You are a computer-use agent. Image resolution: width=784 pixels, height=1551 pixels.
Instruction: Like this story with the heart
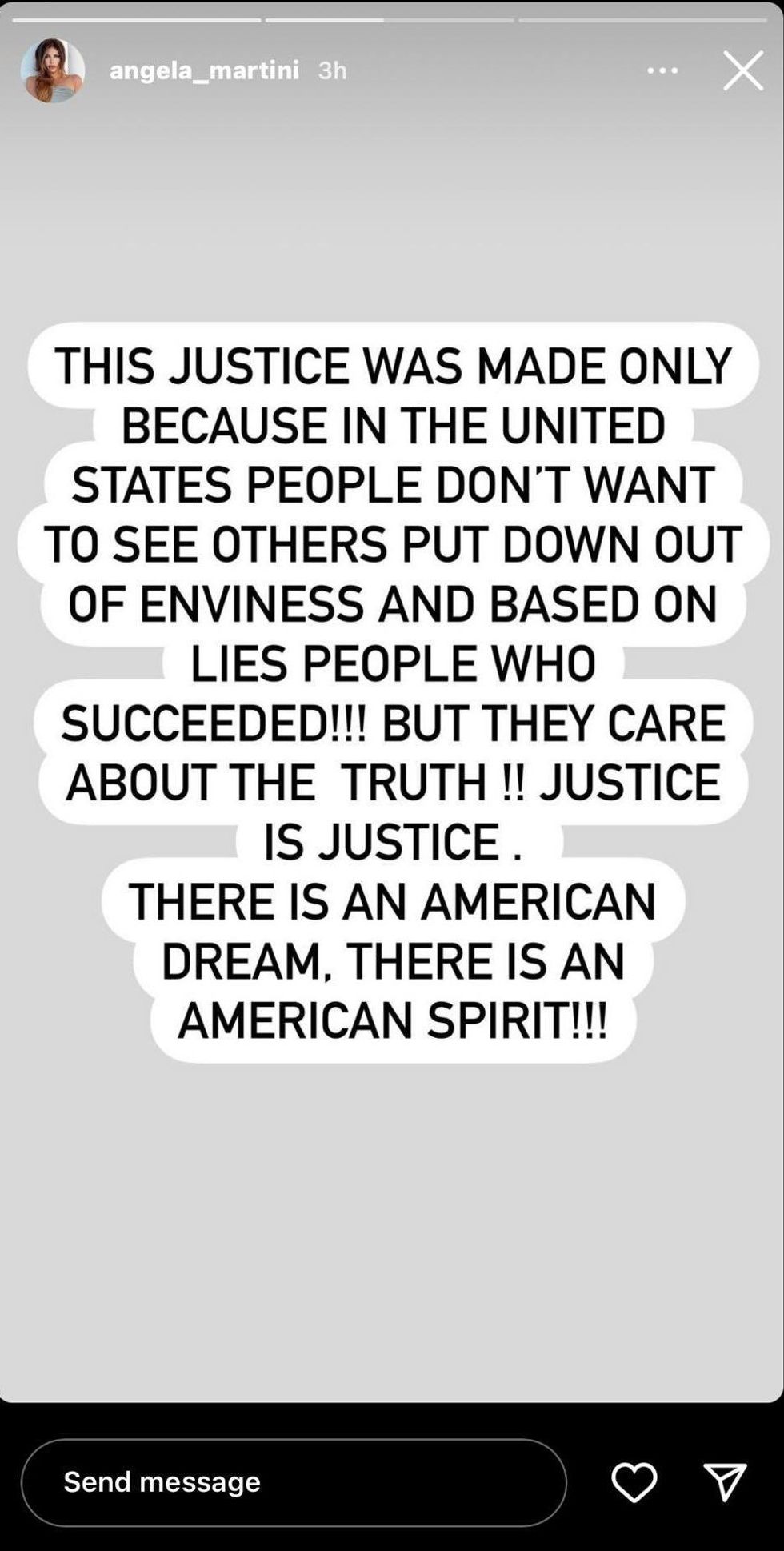point(634,1481)
